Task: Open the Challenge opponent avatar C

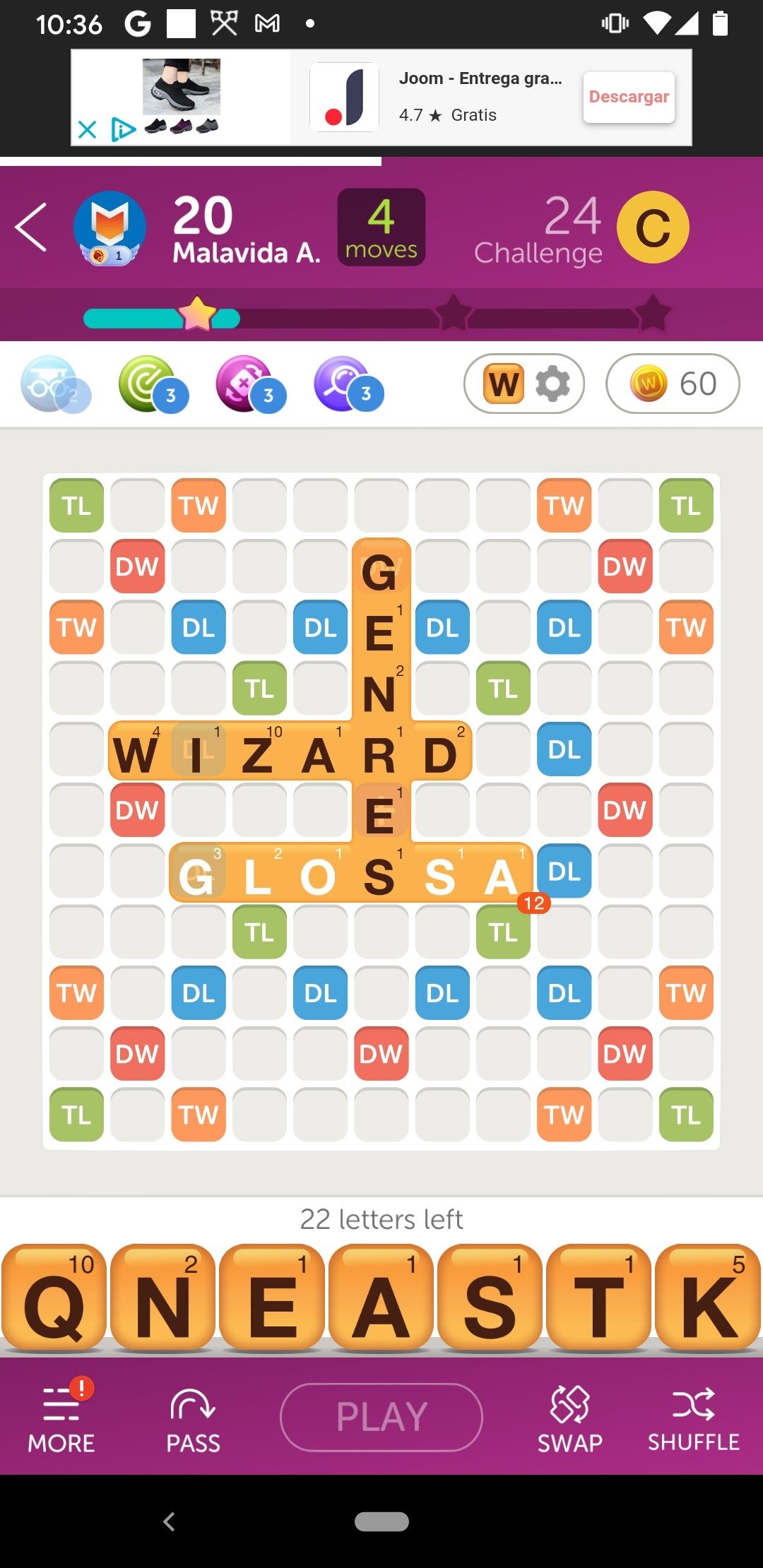Action: 653,227
